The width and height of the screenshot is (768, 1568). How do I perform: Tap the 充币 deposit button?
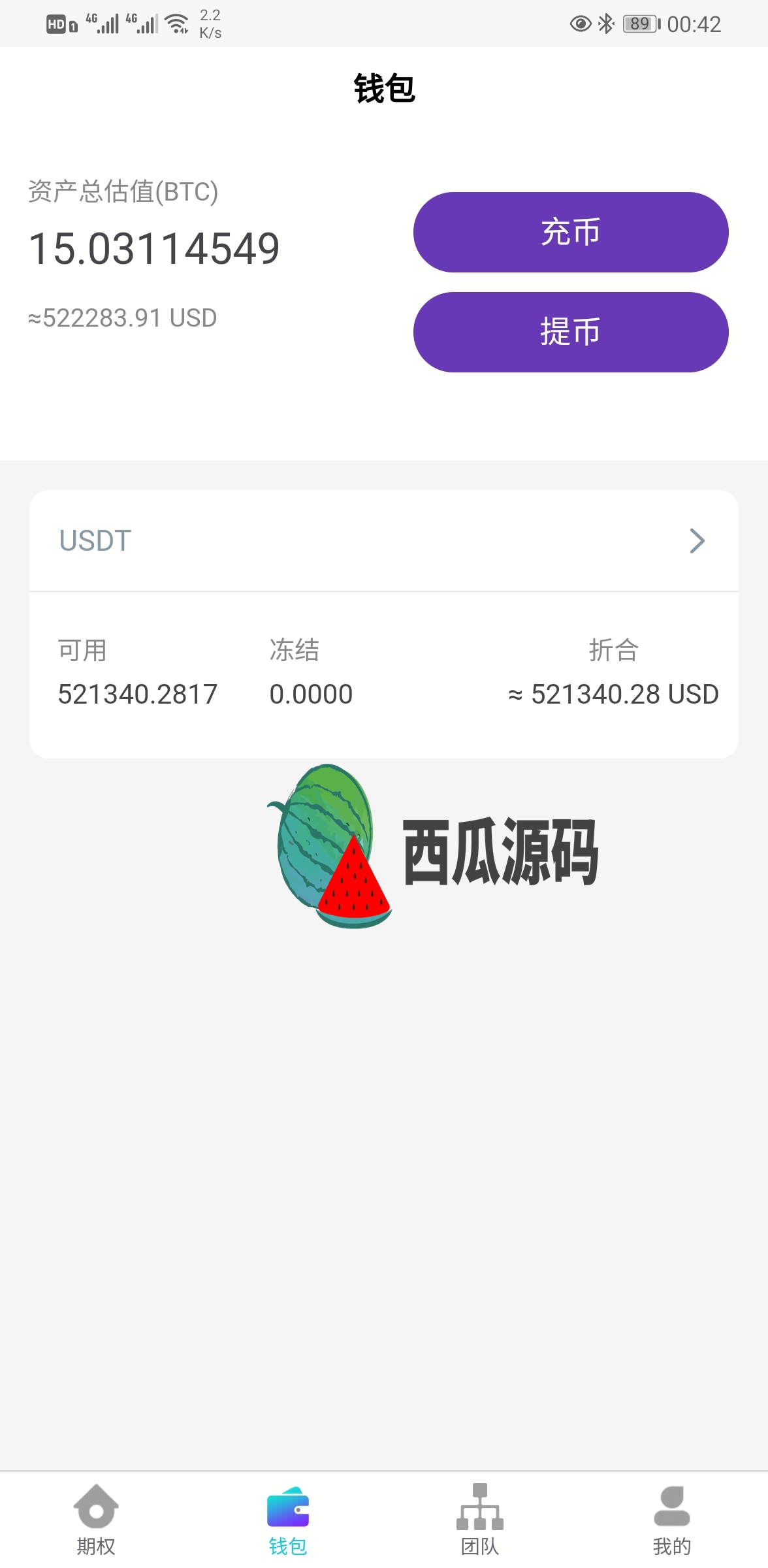[x=571, y=232]
